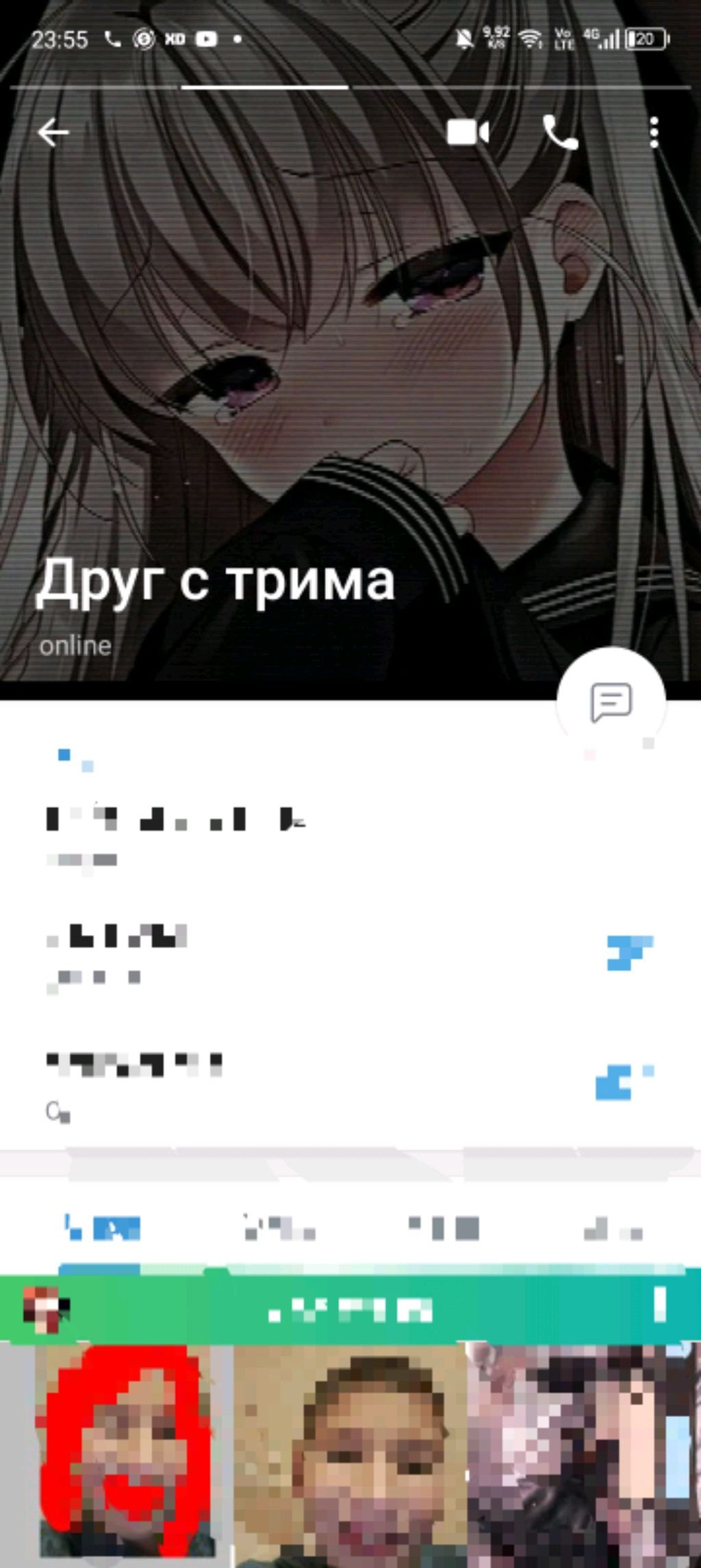This screenshot has width=701, height=1568.
Task: Open the middle shared media photo
Action: (x=349, y=1454)
